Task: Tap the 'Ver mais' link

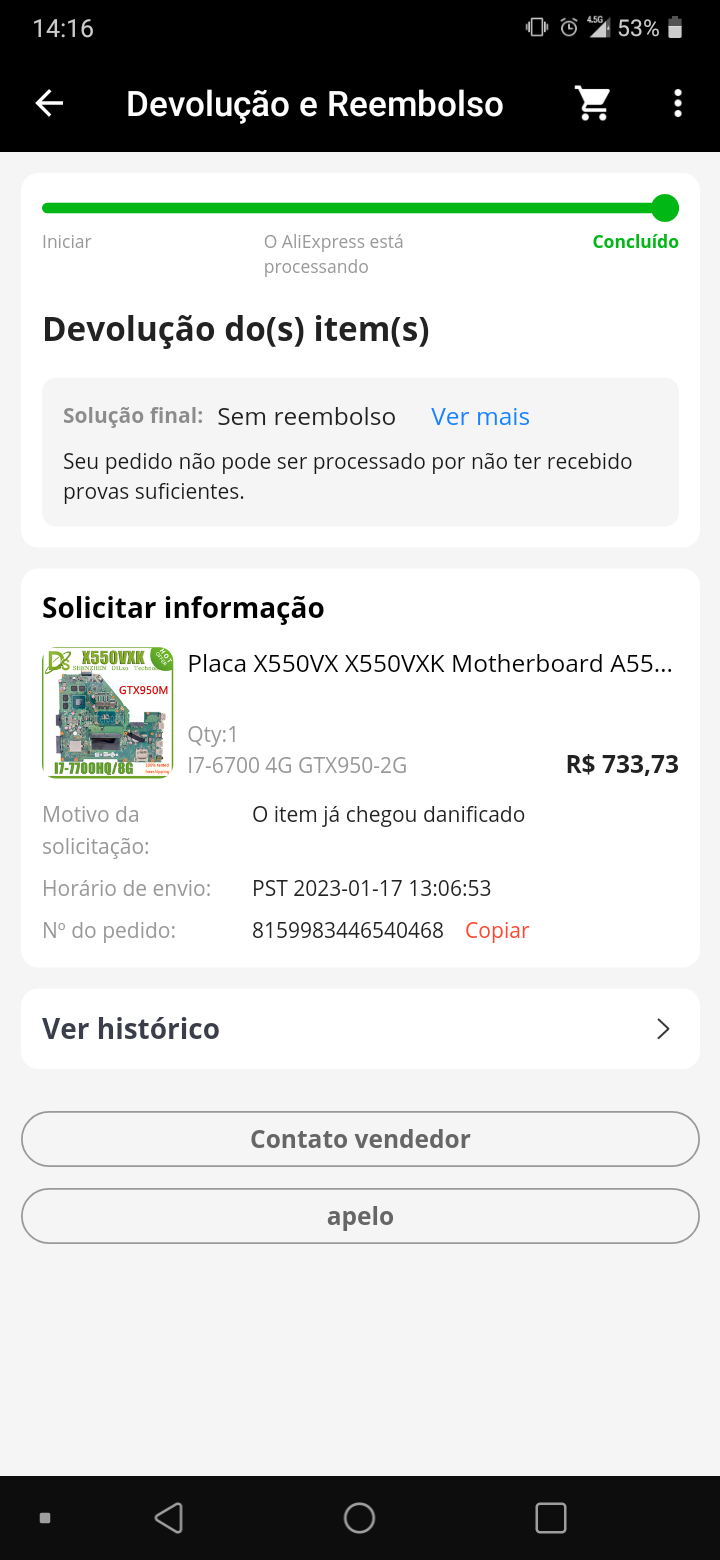Action: click(480, 417)
